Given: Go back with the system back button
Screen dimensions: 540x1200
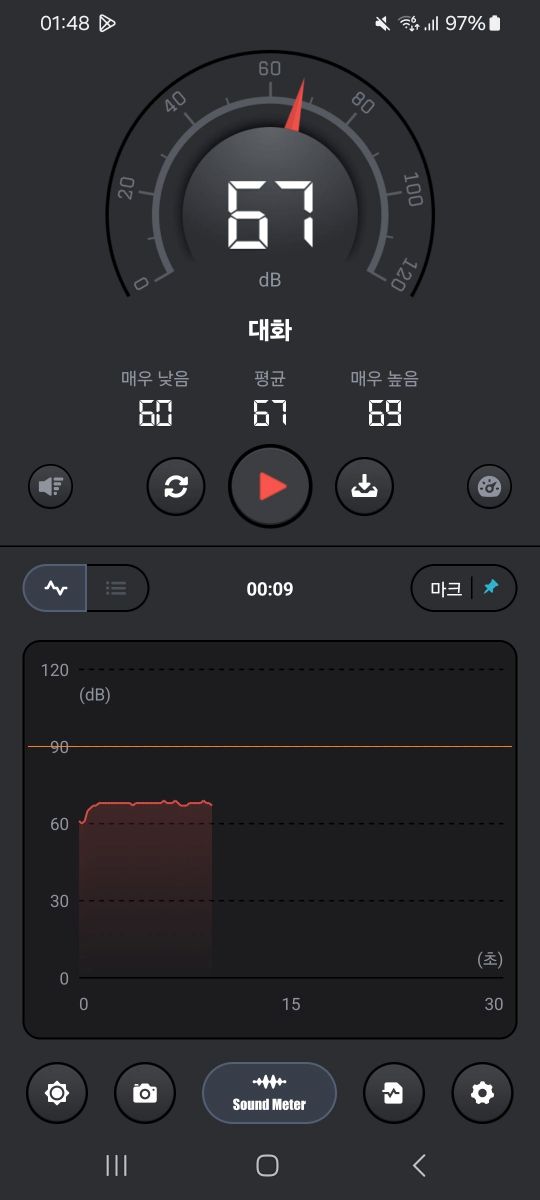Looking at the screenshot, I should click(x=419, y=1165).
